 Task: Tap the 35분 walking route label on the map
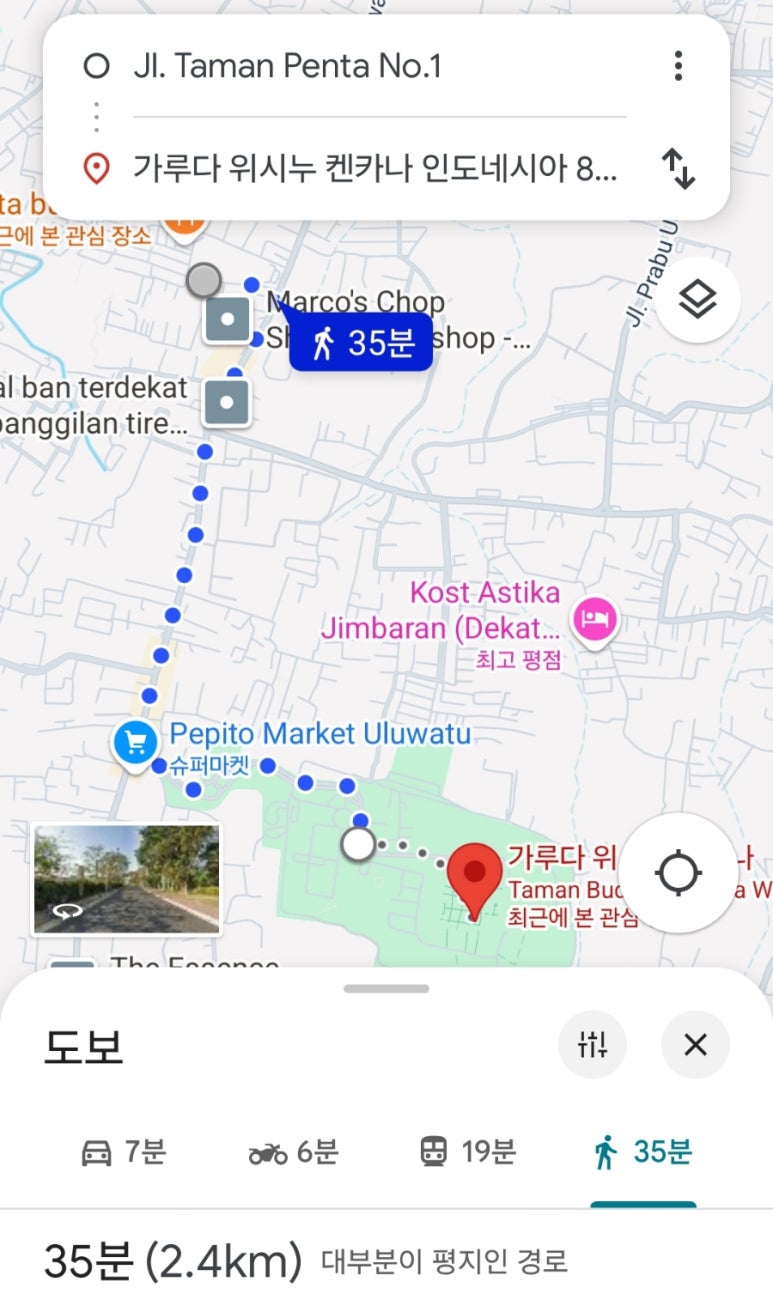361,343
